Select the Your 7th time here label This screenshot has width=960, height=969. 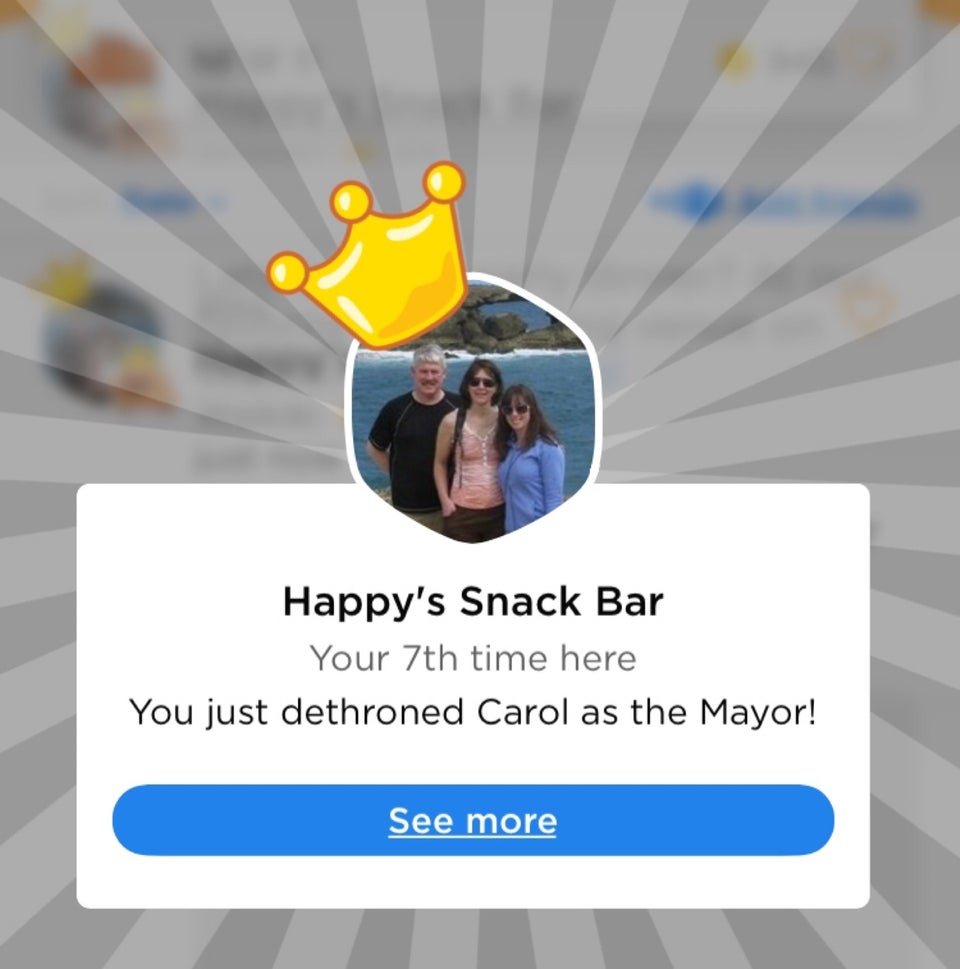pos(475,658)
